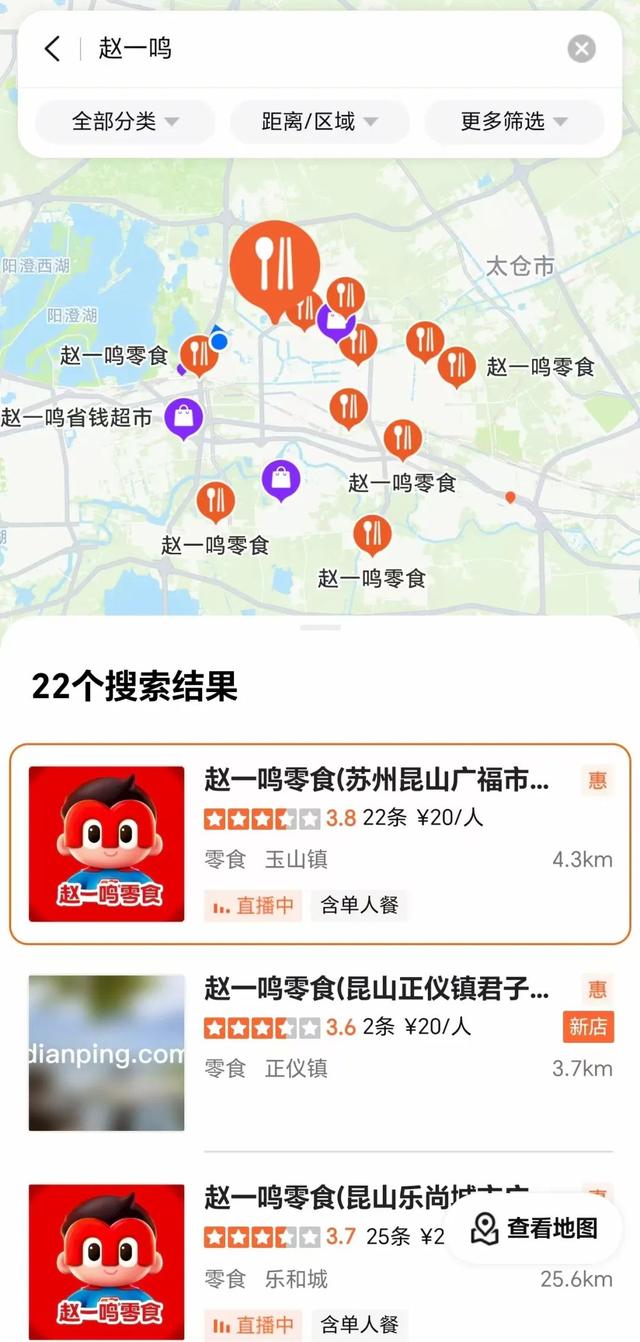The image size is (640, 1342).
Task: Expand the 全部分类 filter dropdown
Action: [x=125, y=122]
